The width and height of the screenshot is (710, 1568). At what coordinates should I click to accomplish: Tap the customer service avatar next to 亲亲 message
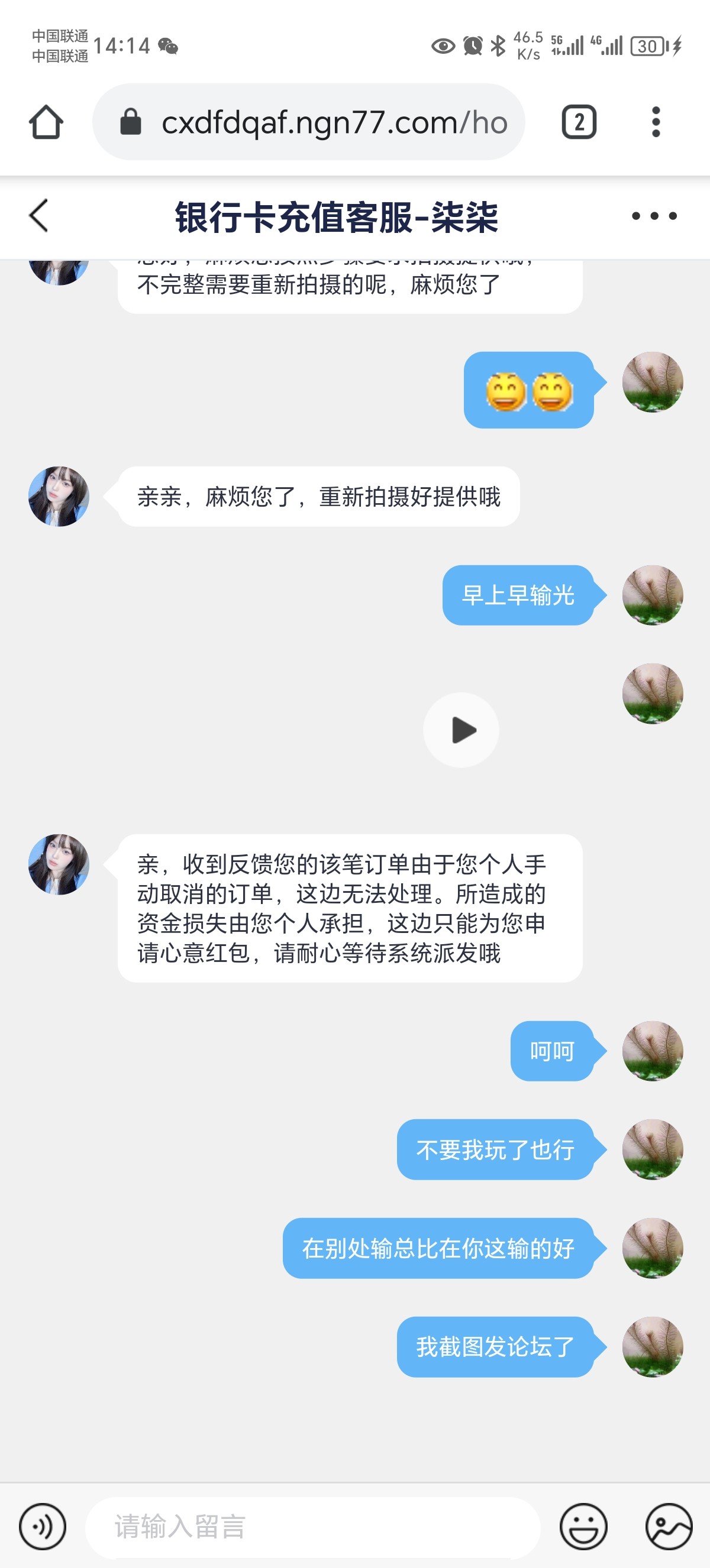click(x=59, y=497)
